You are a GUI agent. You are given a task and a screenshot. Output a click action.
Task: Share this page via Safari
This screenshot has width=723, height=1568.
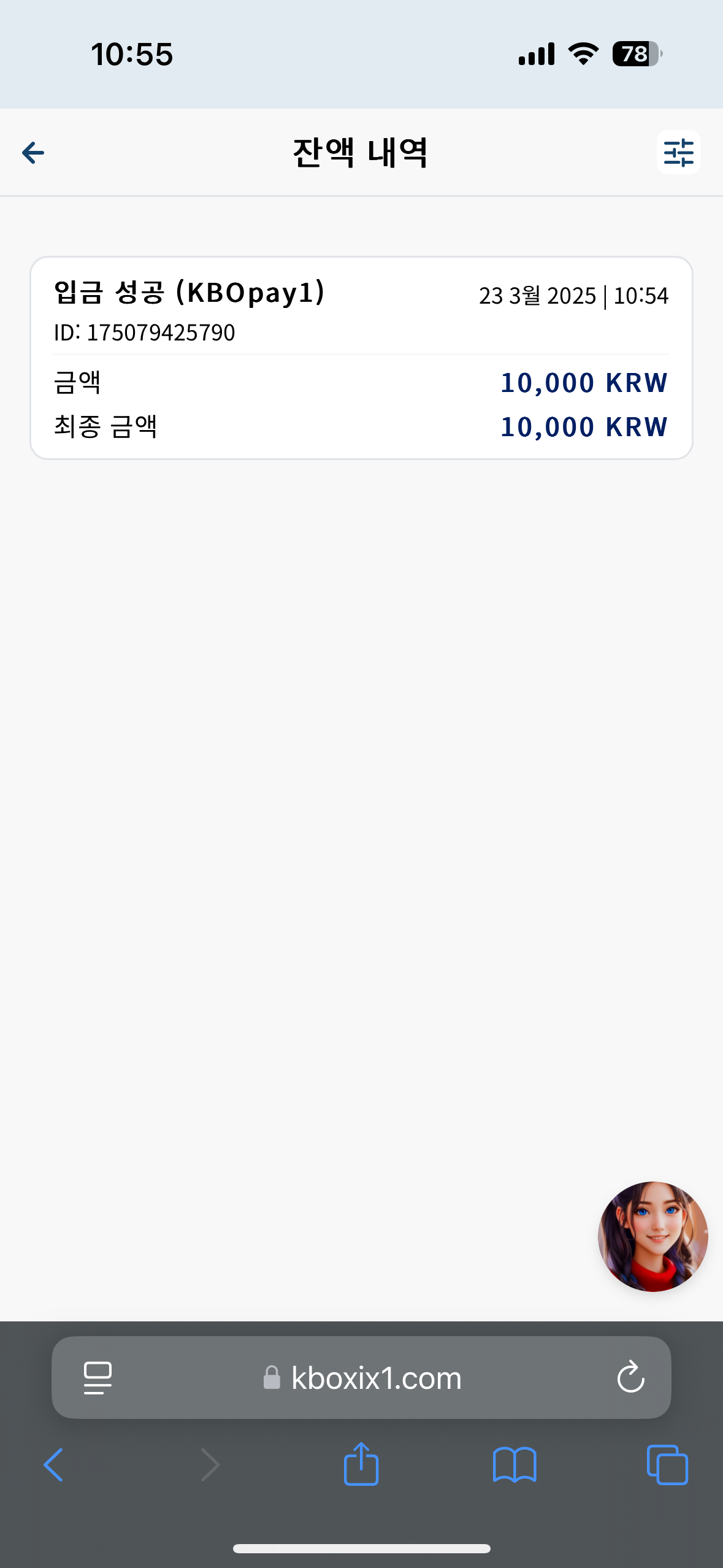point(361,1463)
